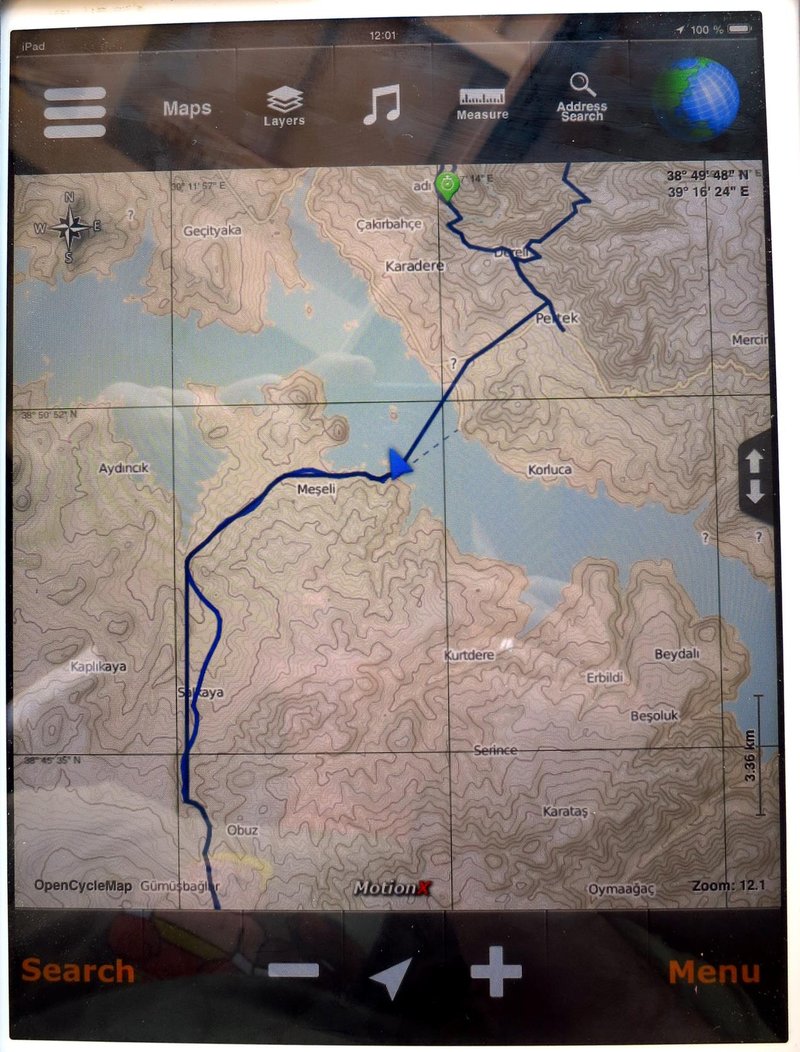
Task: Activate the Measure tool
Action: click(482, 104)
